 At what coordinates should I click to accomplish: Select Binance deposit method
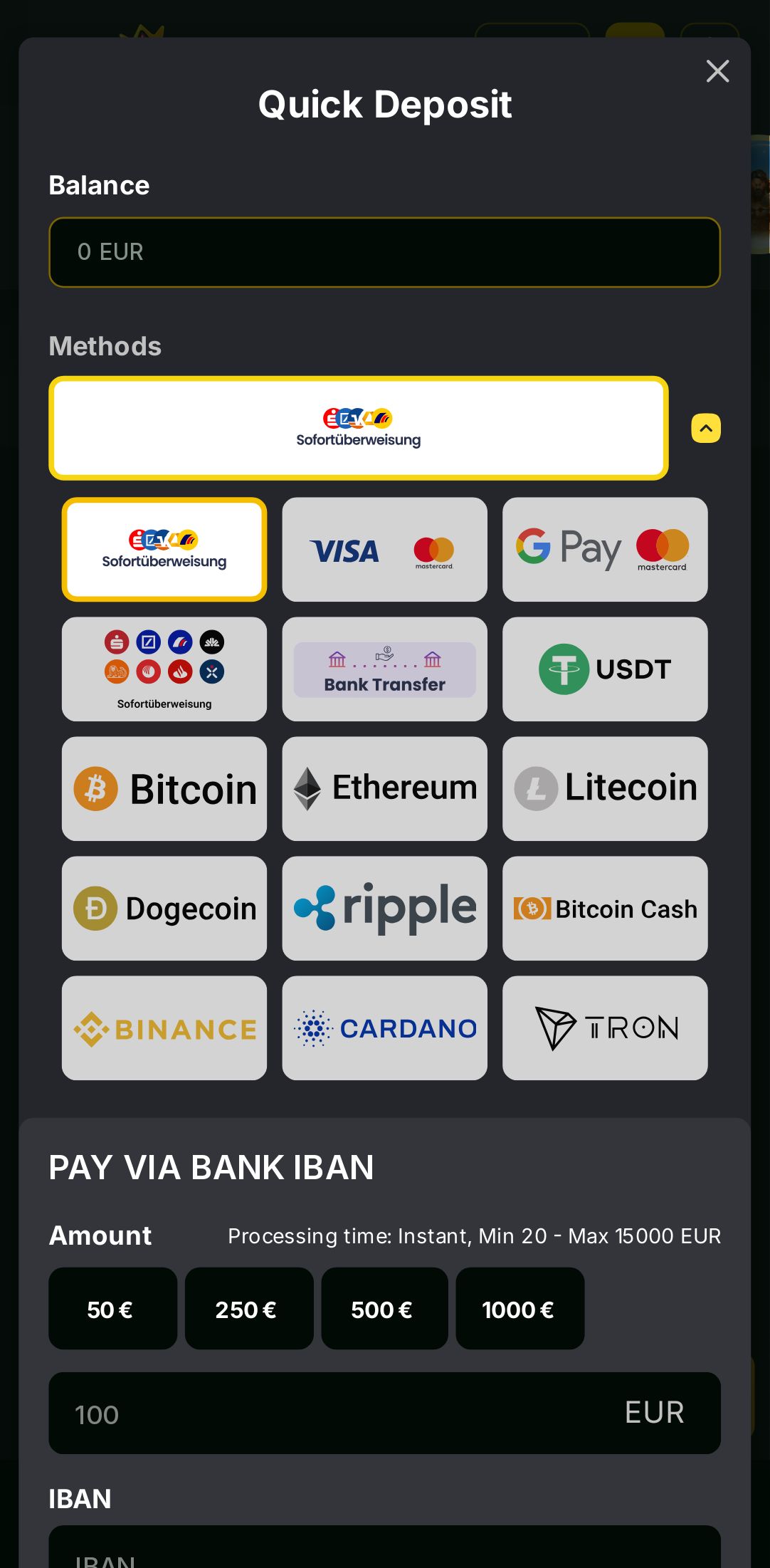pyautogui.click(x=164, y=1028)
